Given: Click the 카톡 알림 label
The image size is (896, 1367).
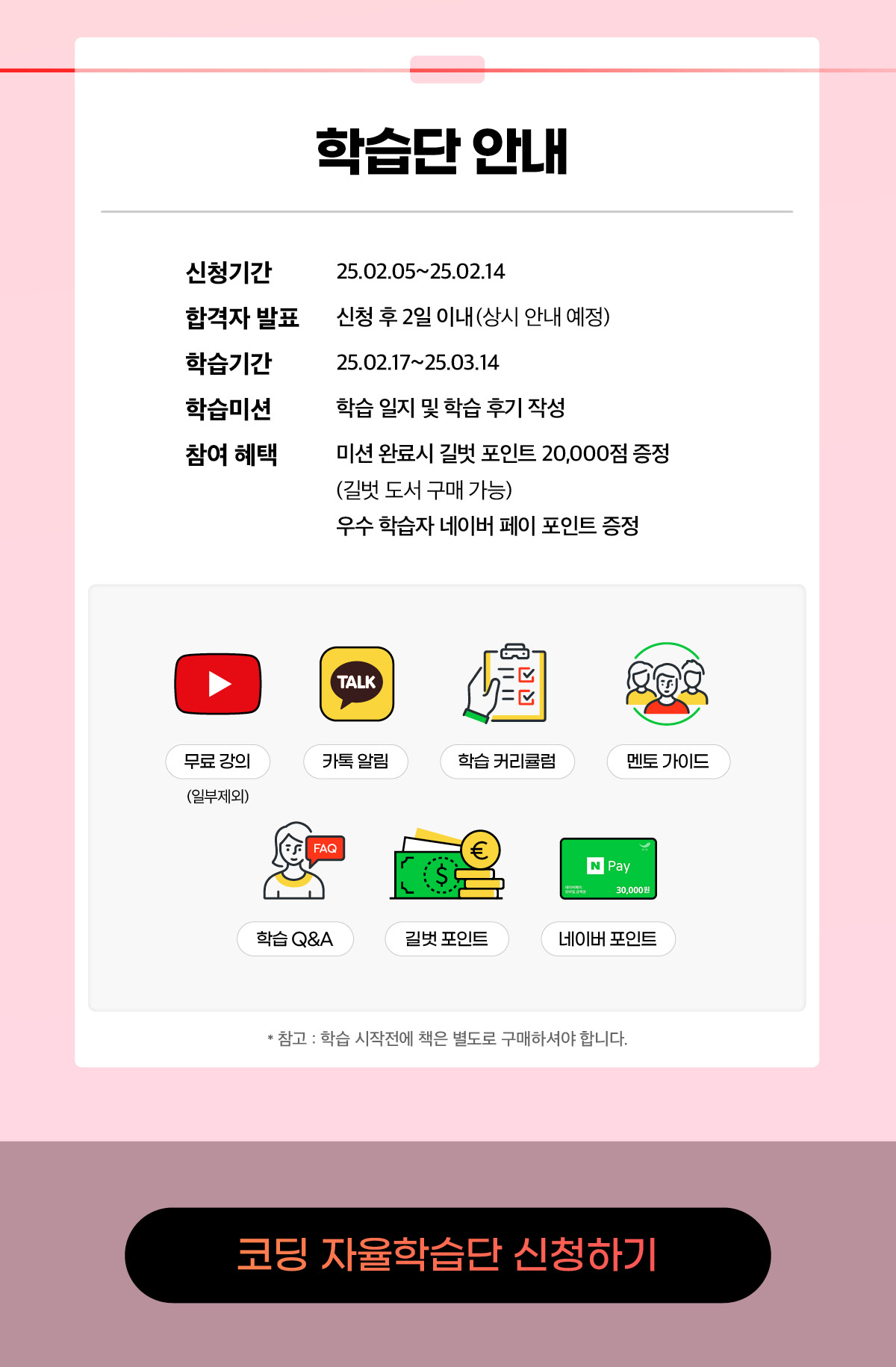Looking at the screenshot, I should coord(355,761).
